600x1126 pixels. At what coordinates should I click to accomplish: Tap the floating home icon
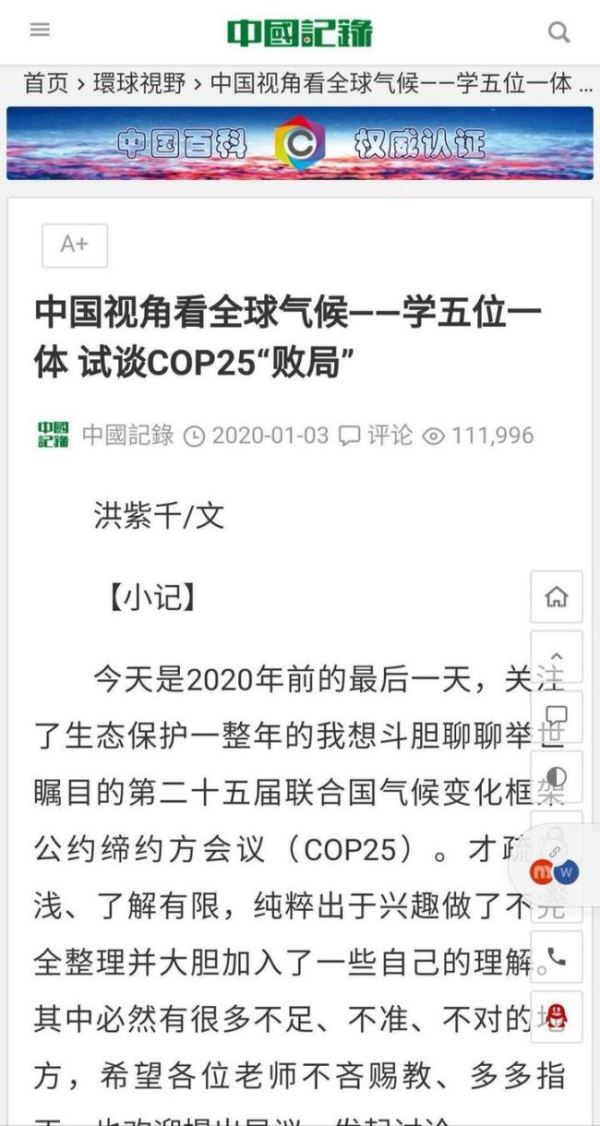point(556,597)
